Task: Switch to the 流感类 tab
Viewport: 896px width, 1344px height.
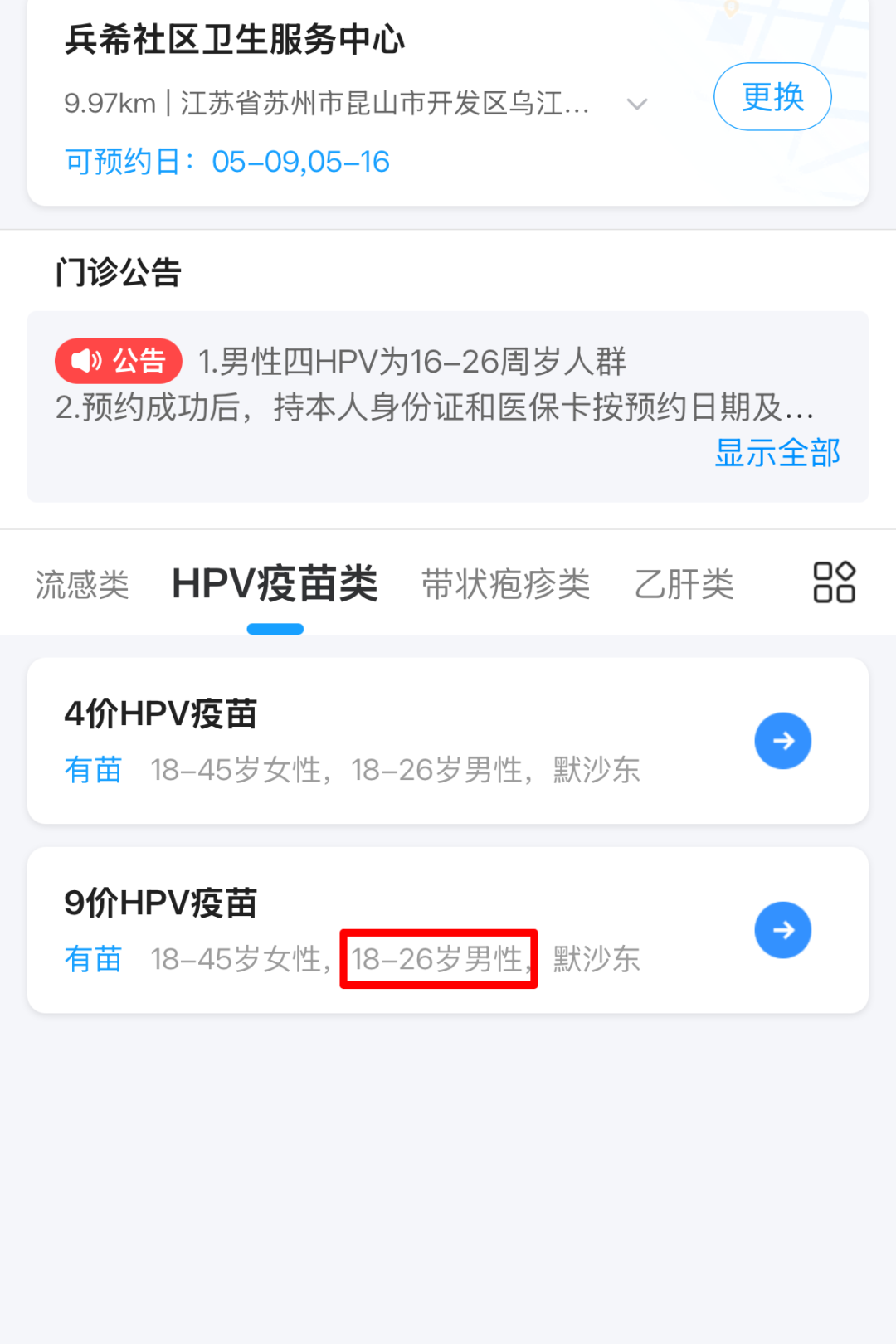Action: (x=82, y=585)
